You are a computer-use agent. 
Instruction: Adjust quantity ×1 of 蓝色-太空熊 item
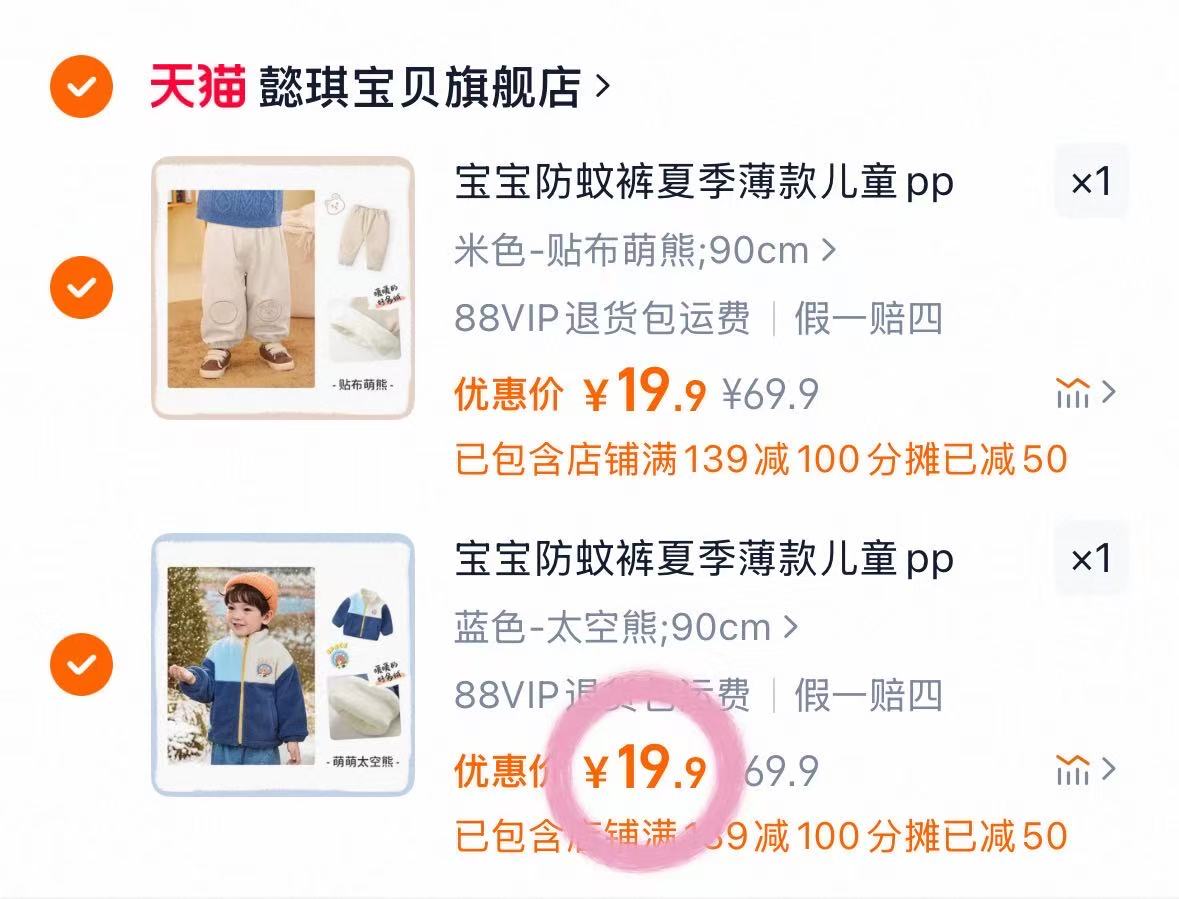[1091, 559]
